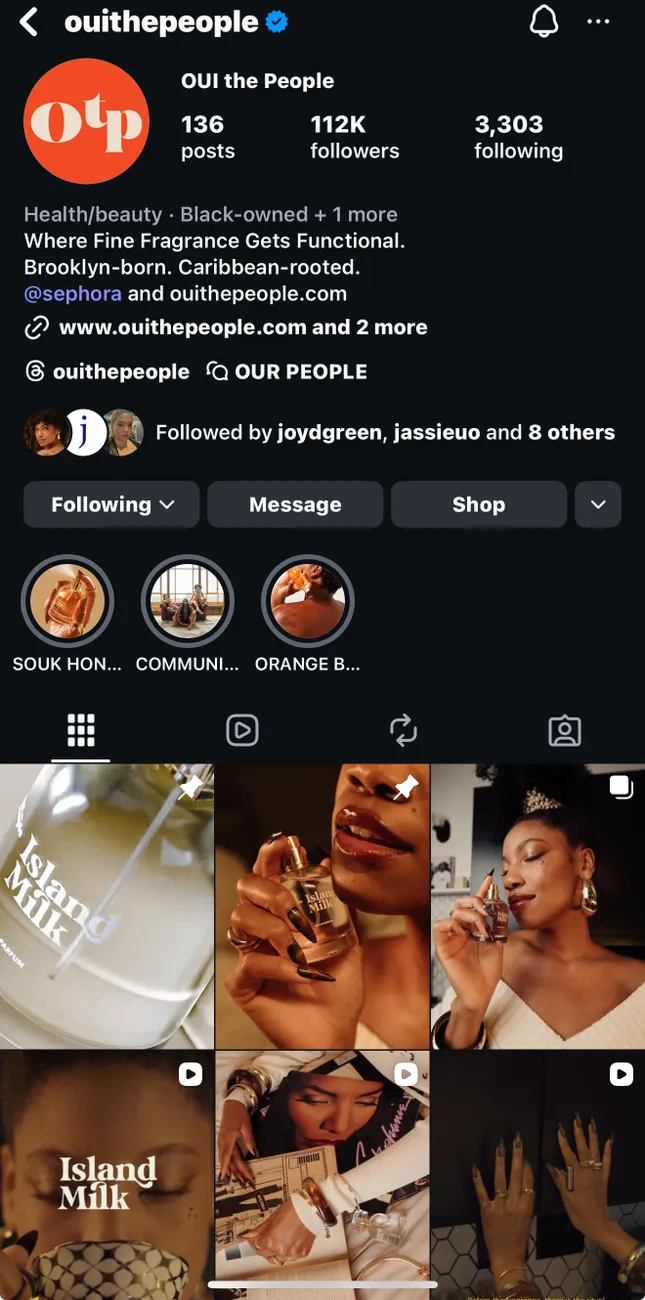View the SOUK HON... story highlight

[x=67, y=602]
